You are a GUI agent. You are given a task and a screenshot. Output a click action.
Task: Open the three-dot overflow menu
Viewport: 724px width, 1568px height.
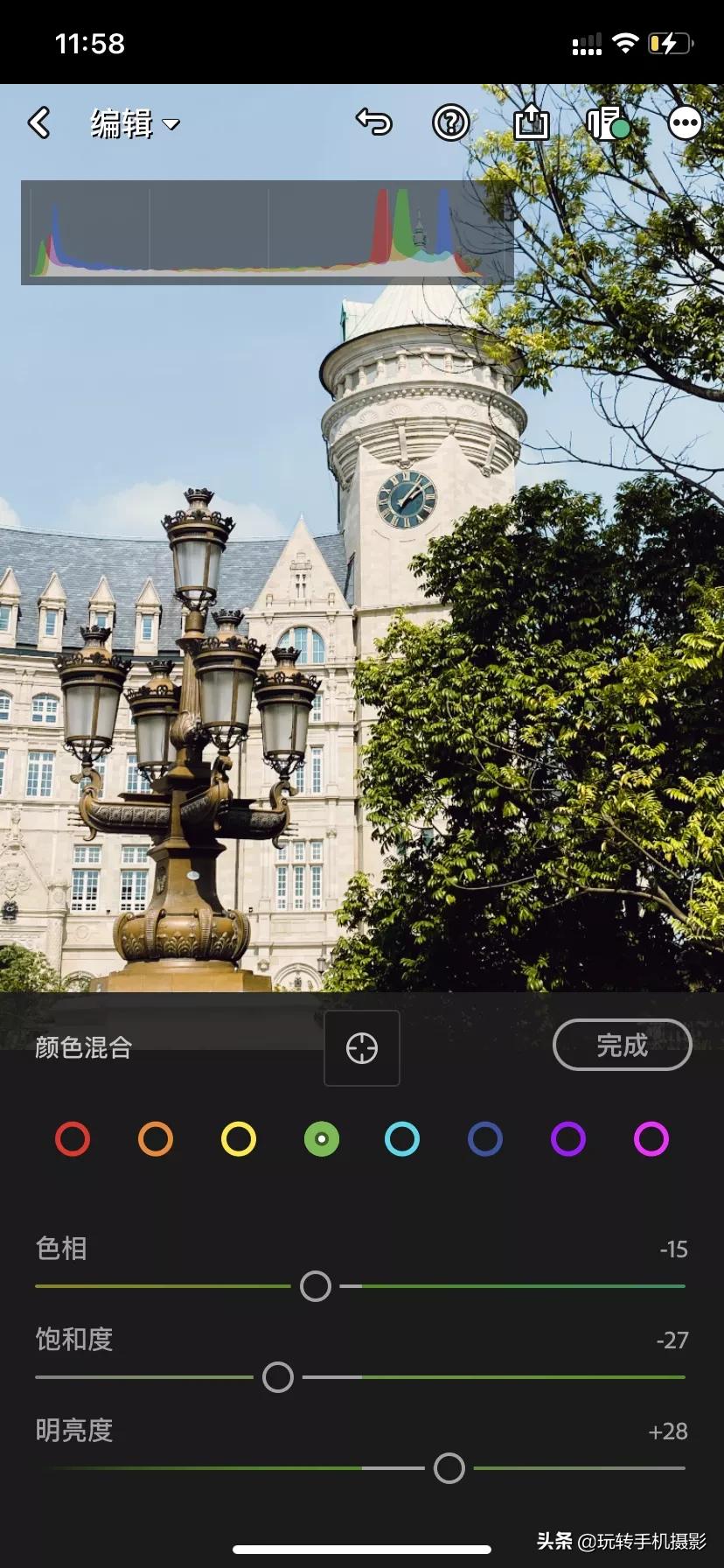[685, 123]
